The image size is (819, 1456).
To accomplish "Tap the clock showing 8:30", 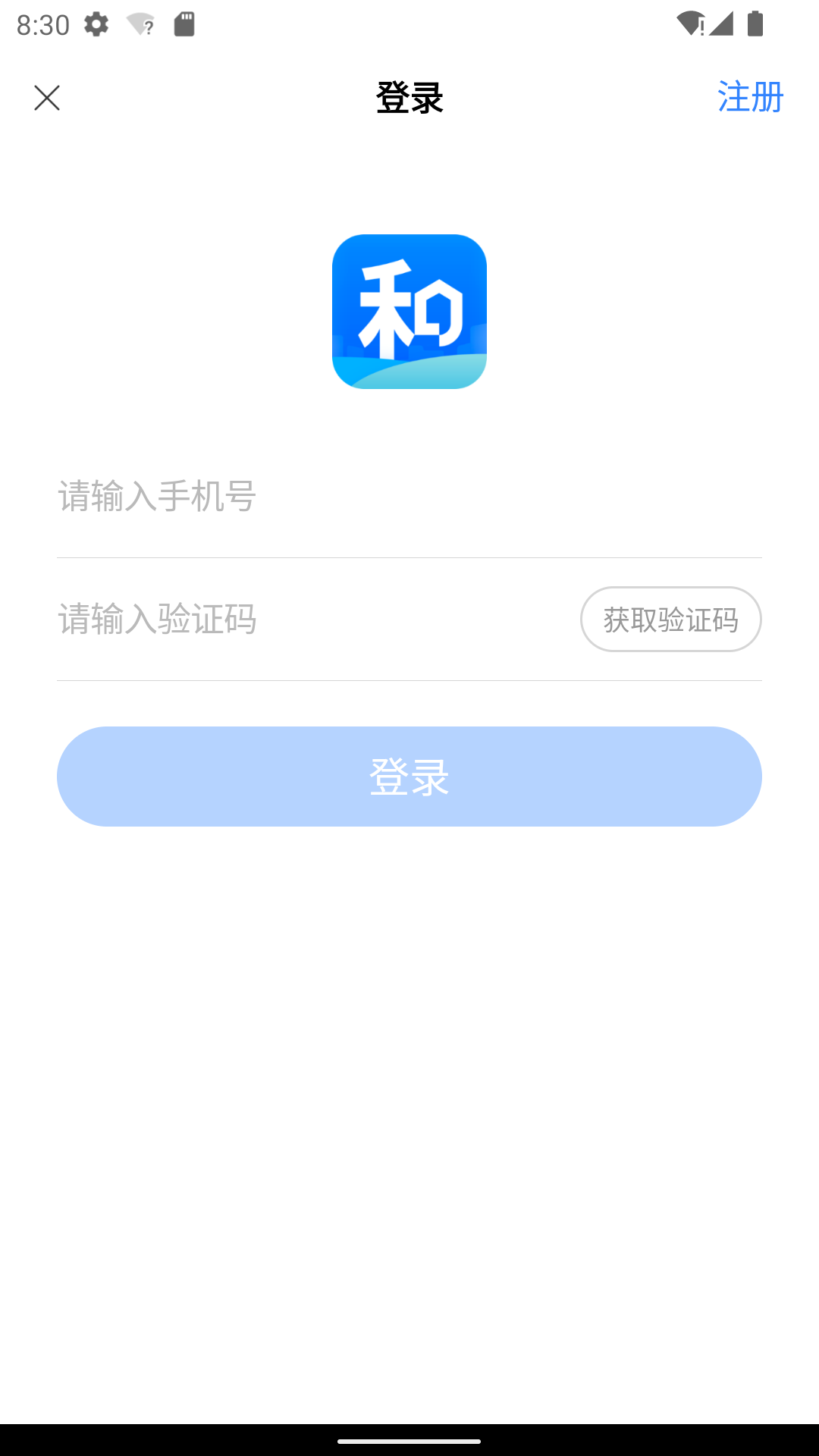I will (x=42, y=23).
